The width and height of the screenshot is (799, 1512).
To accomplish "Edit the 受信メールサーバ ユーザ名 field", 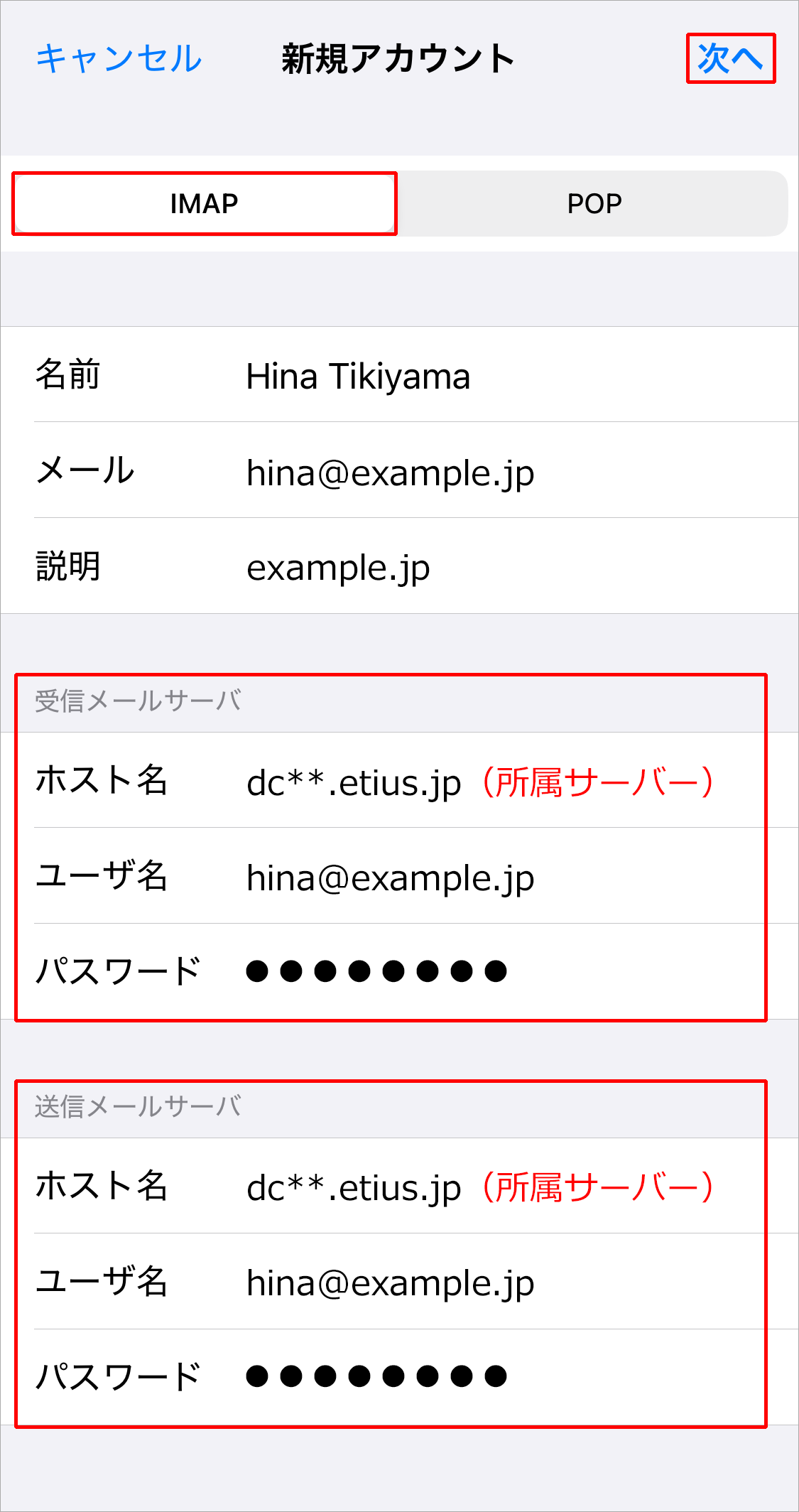I will point(390,877).
